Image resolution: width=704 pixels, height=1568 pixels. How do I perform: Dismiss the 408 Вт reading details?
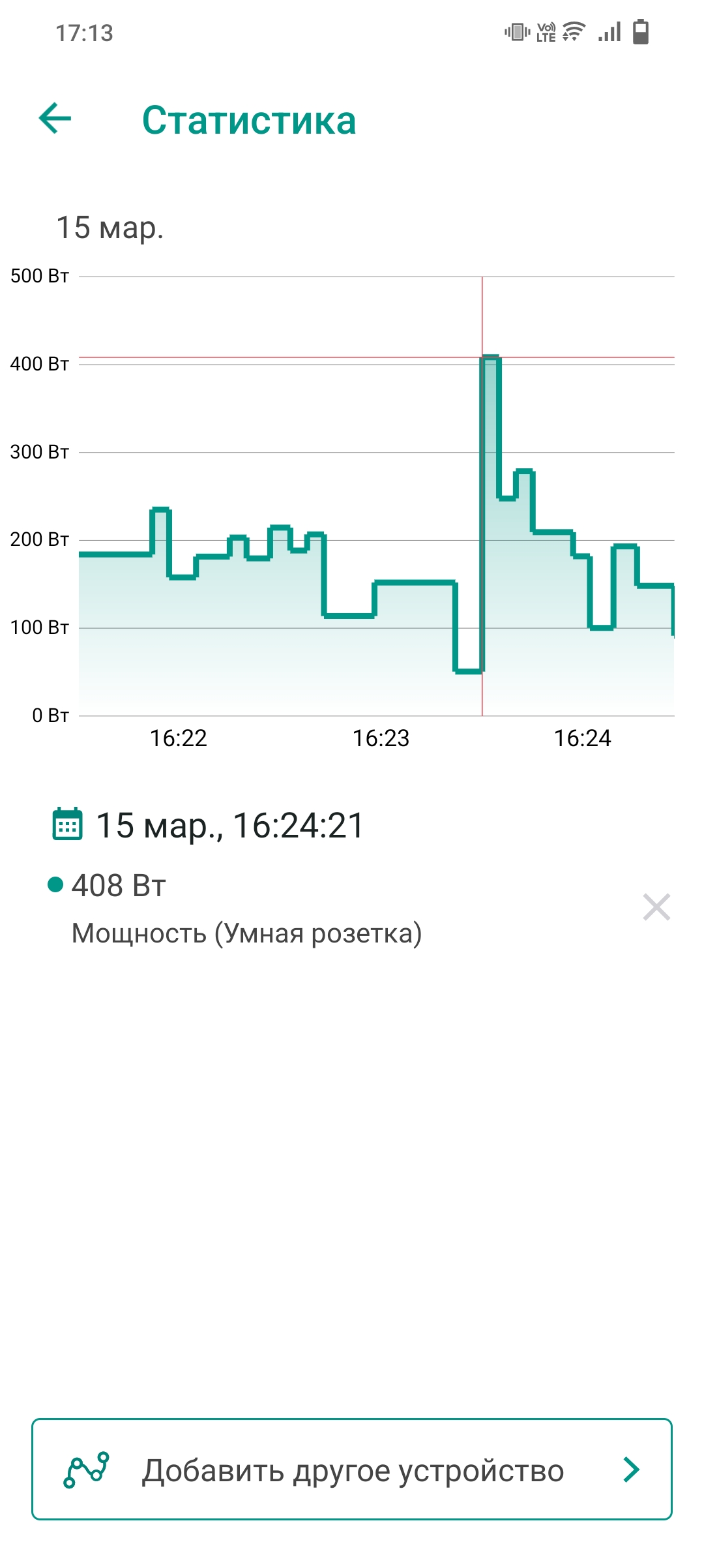coord(656,907)
